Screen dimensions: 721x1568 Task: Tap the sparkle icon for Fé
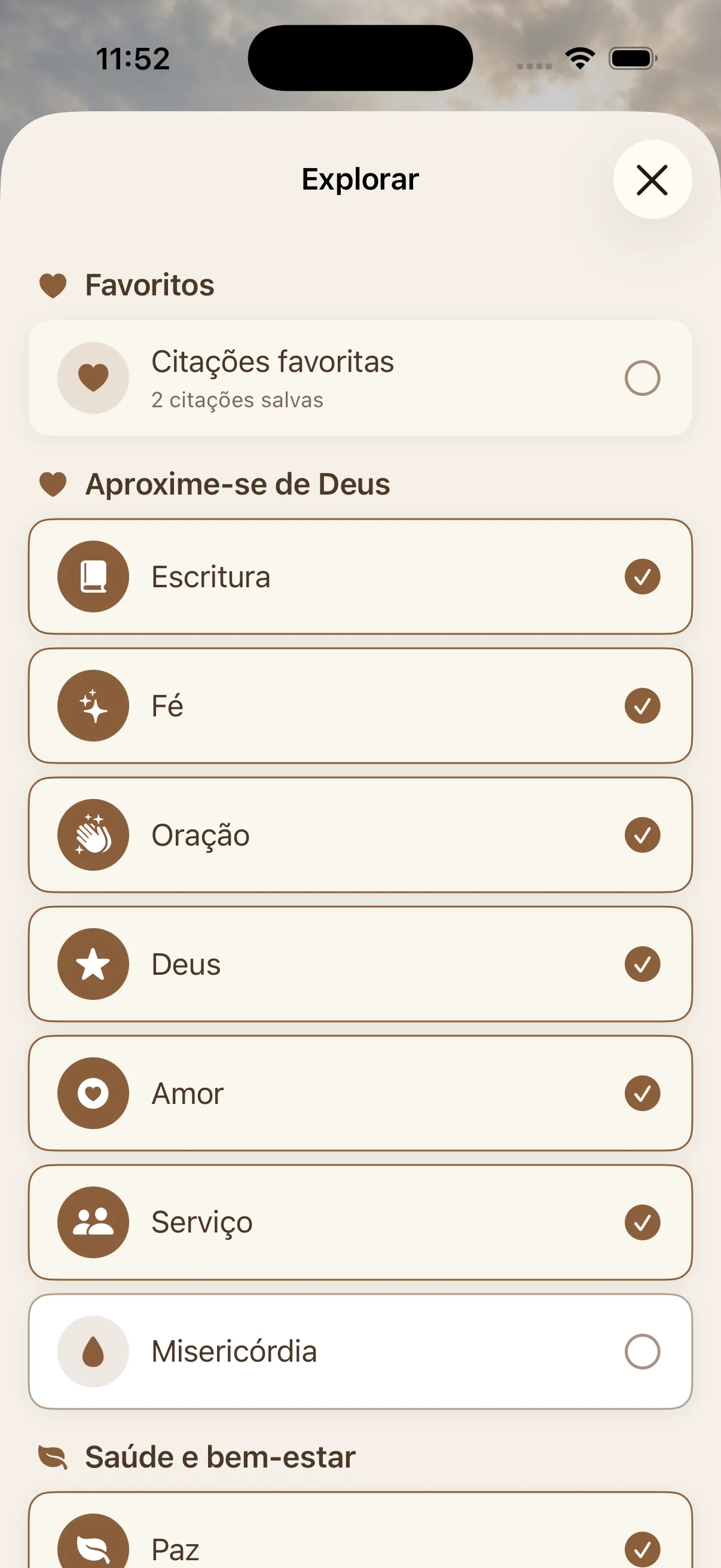pyautogui.click(x=93, y=706)
